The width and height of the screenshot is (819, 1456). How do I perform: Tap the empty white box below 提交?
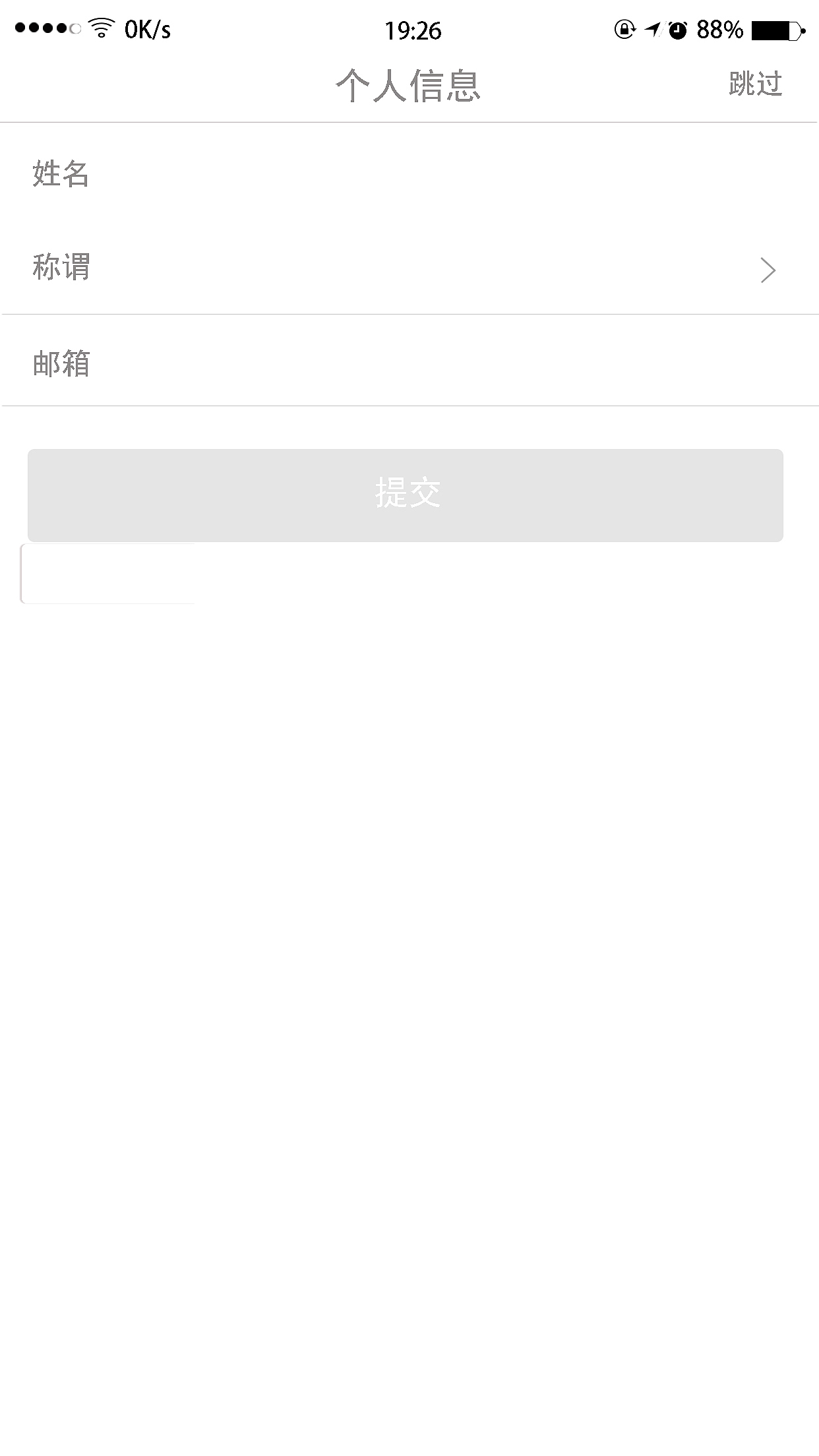109,574
